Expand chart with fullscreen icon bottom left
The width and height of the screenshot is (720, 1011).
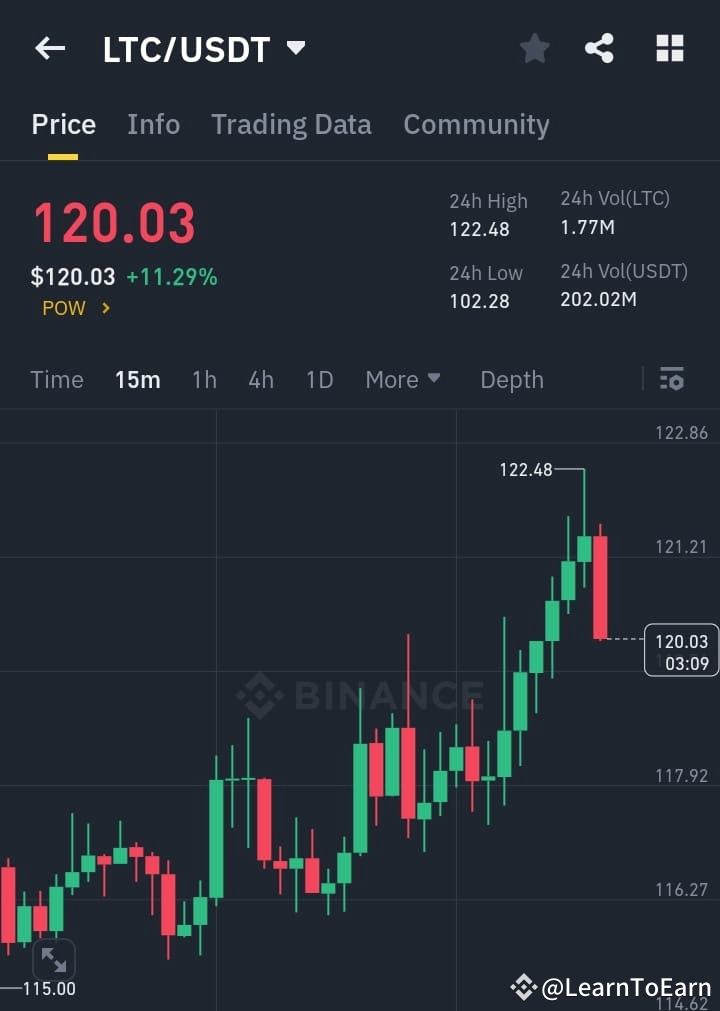point(54,959)
